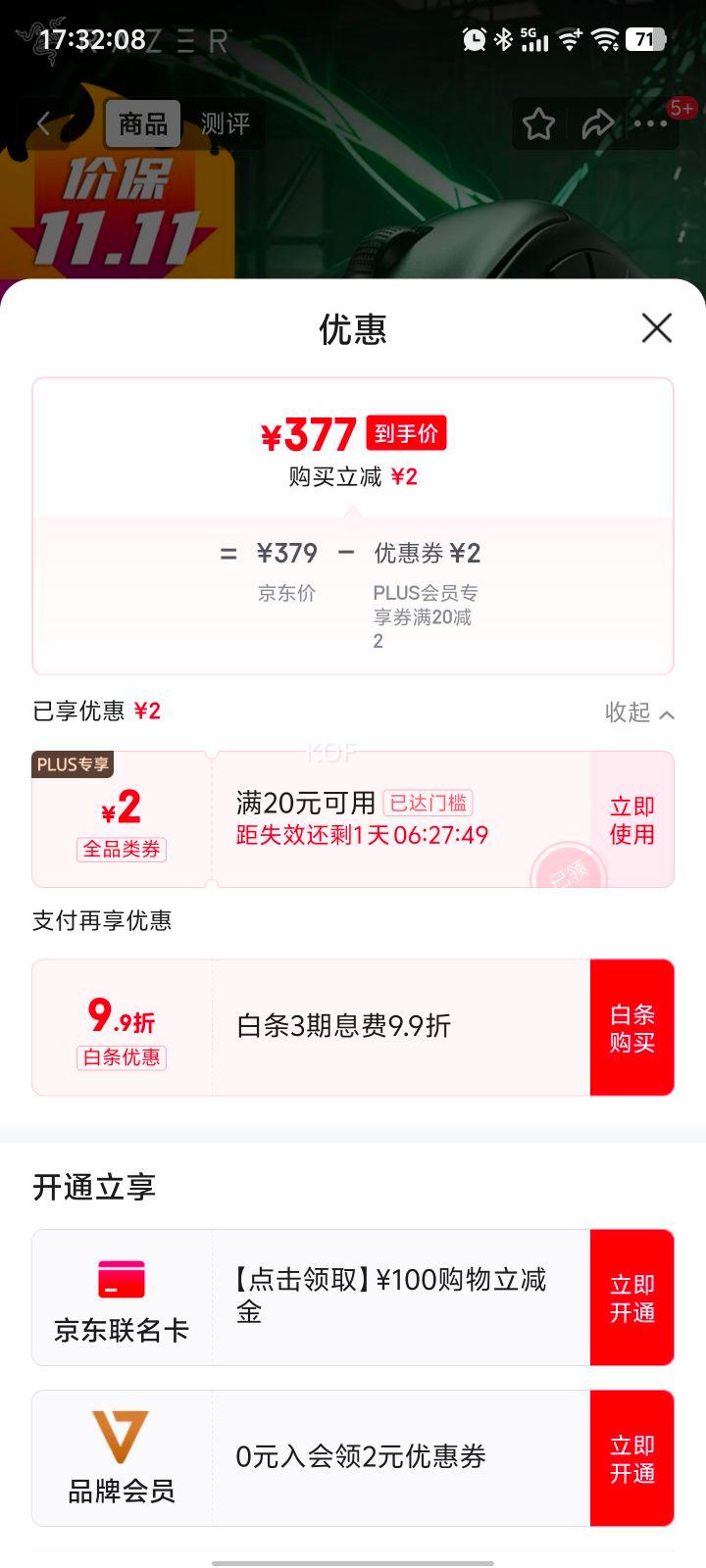Favorite this product with the star icon
Screen dimensions: 706x1568
(538, 124)
